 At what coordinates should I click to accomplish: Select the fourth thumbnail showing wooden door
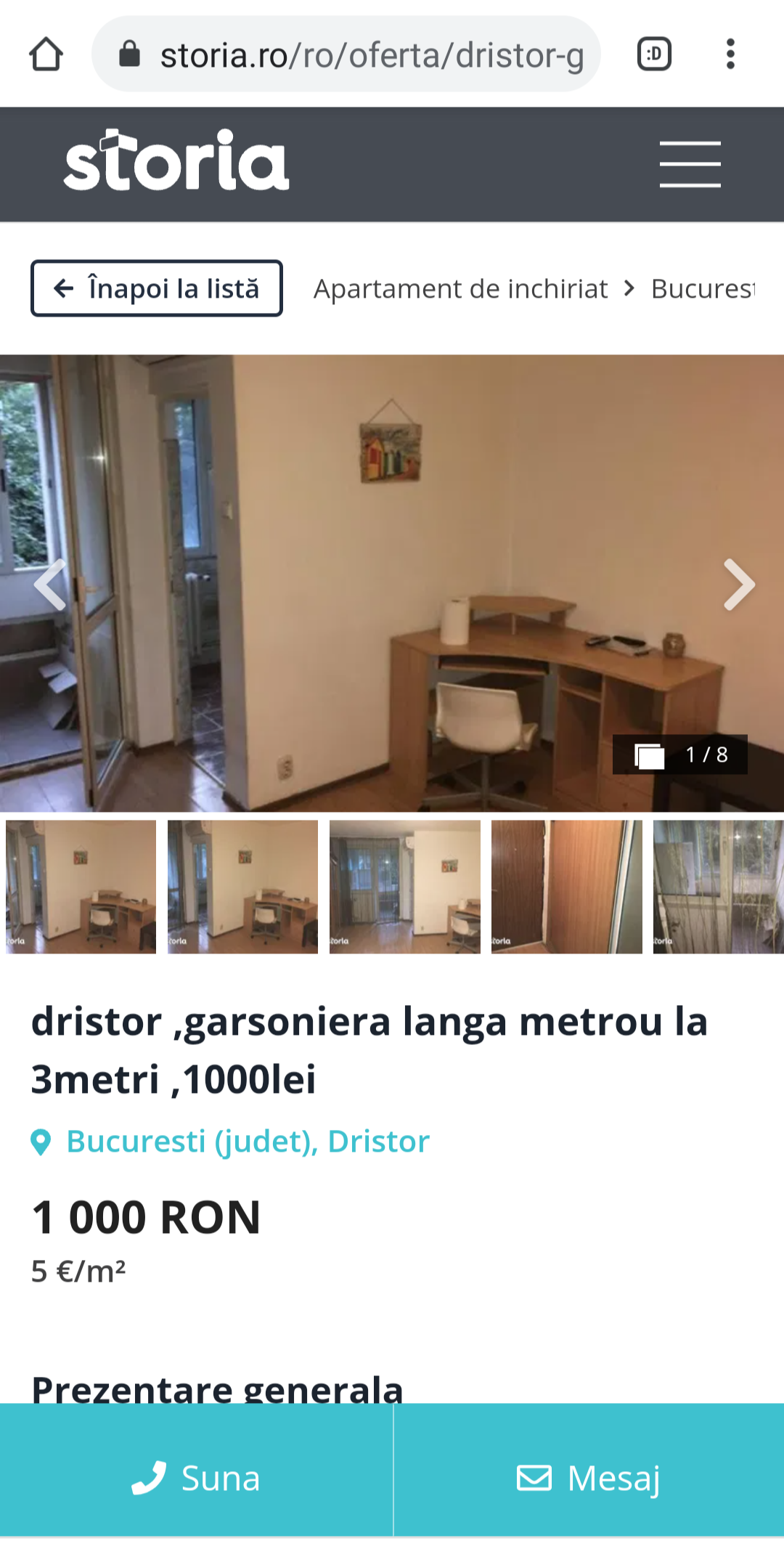566,887
